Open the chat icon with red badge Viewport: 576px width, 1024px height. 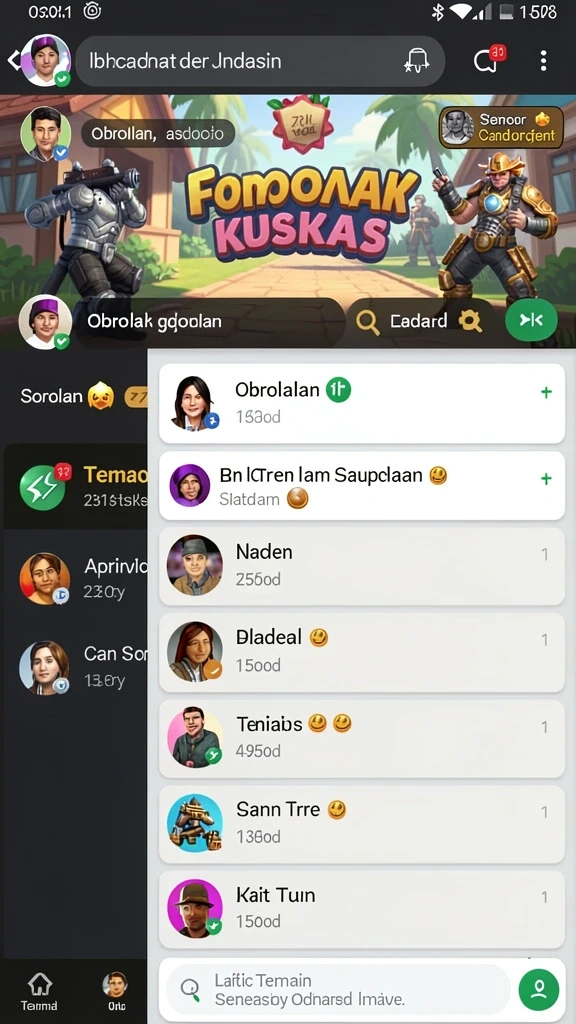(x=488, y=60)
